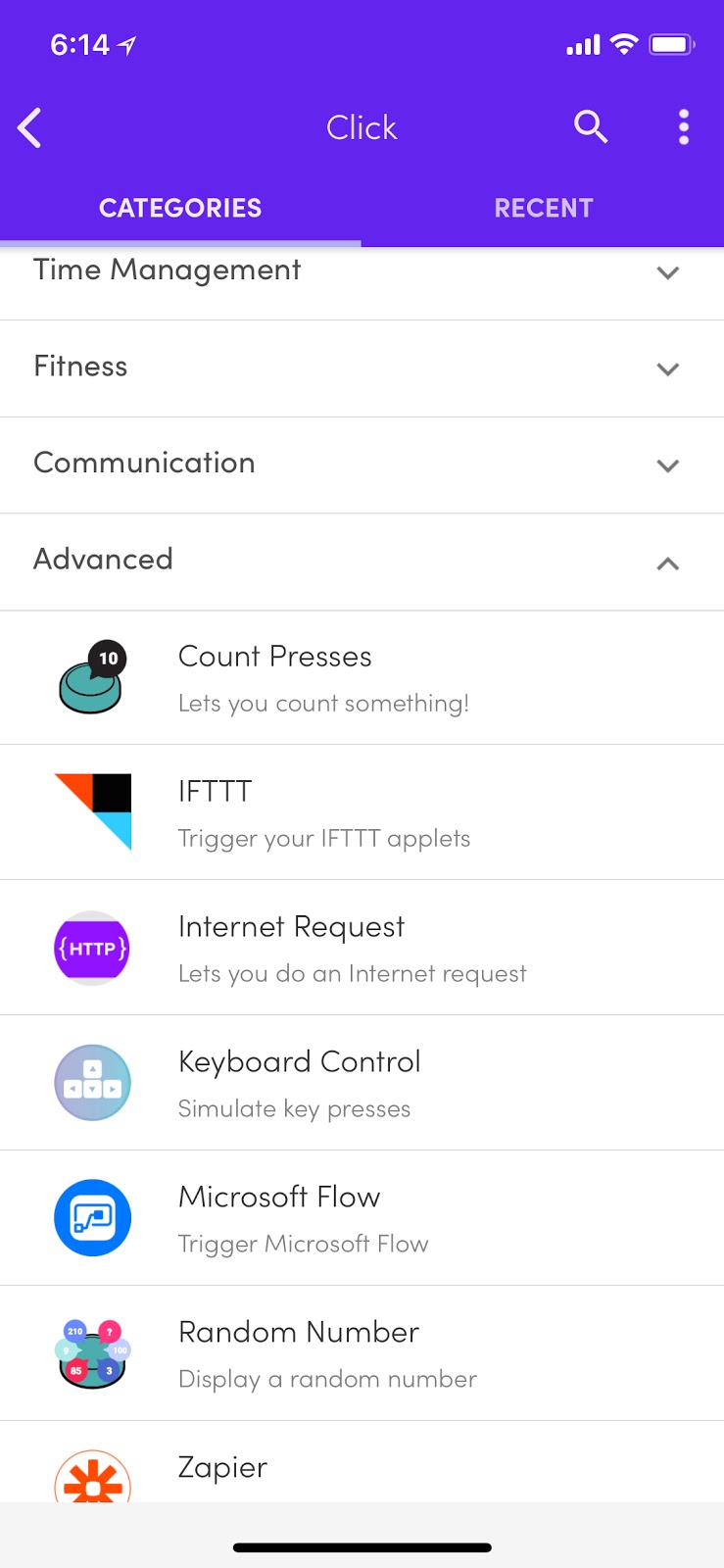The width and height of the screenshot is (724, 1568).
Task: Expand the Fitness category
Action: (362, 367)
